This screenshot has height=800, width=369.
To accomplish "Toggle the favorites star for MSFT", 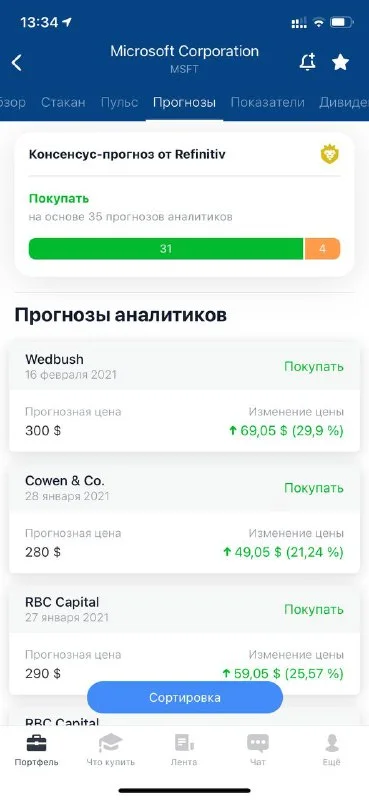I will click(x=340, y=62).
